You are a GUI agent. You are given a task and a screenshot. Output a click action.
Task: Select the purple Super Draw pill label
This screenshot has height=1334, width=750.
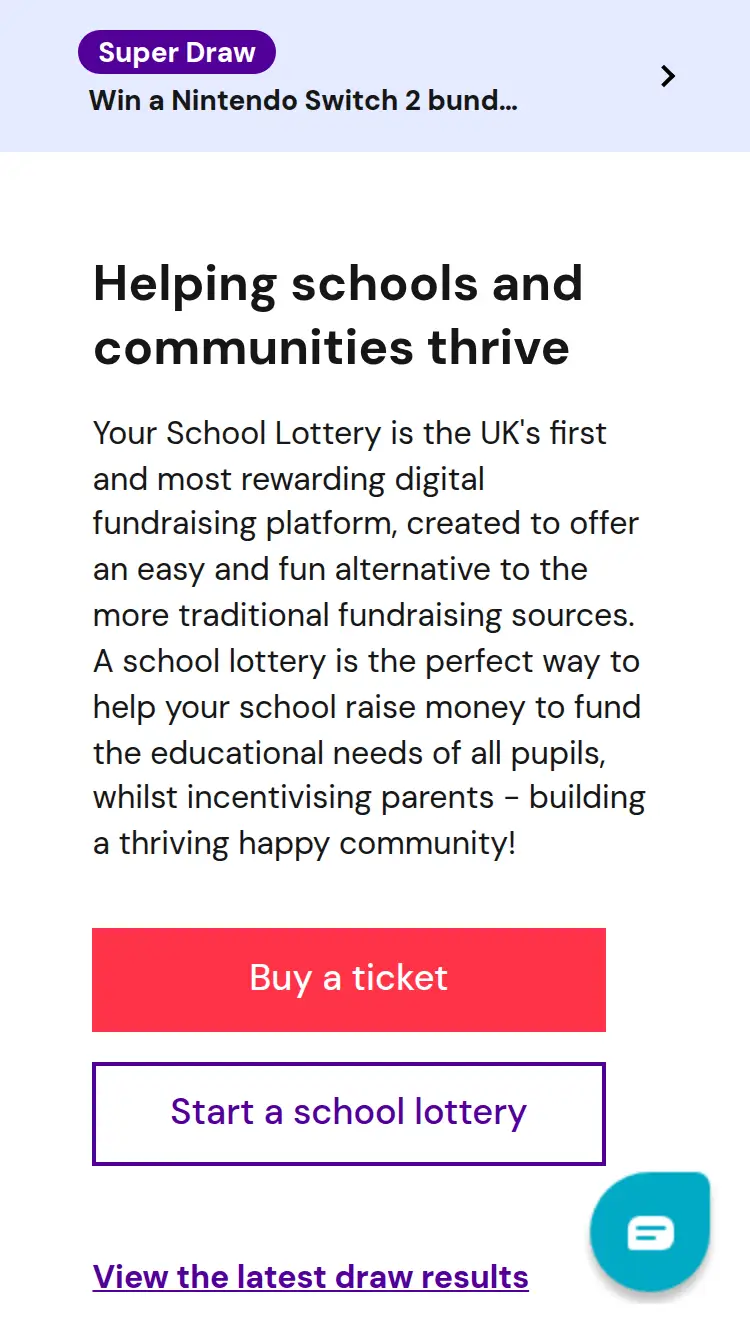(177, 52)
